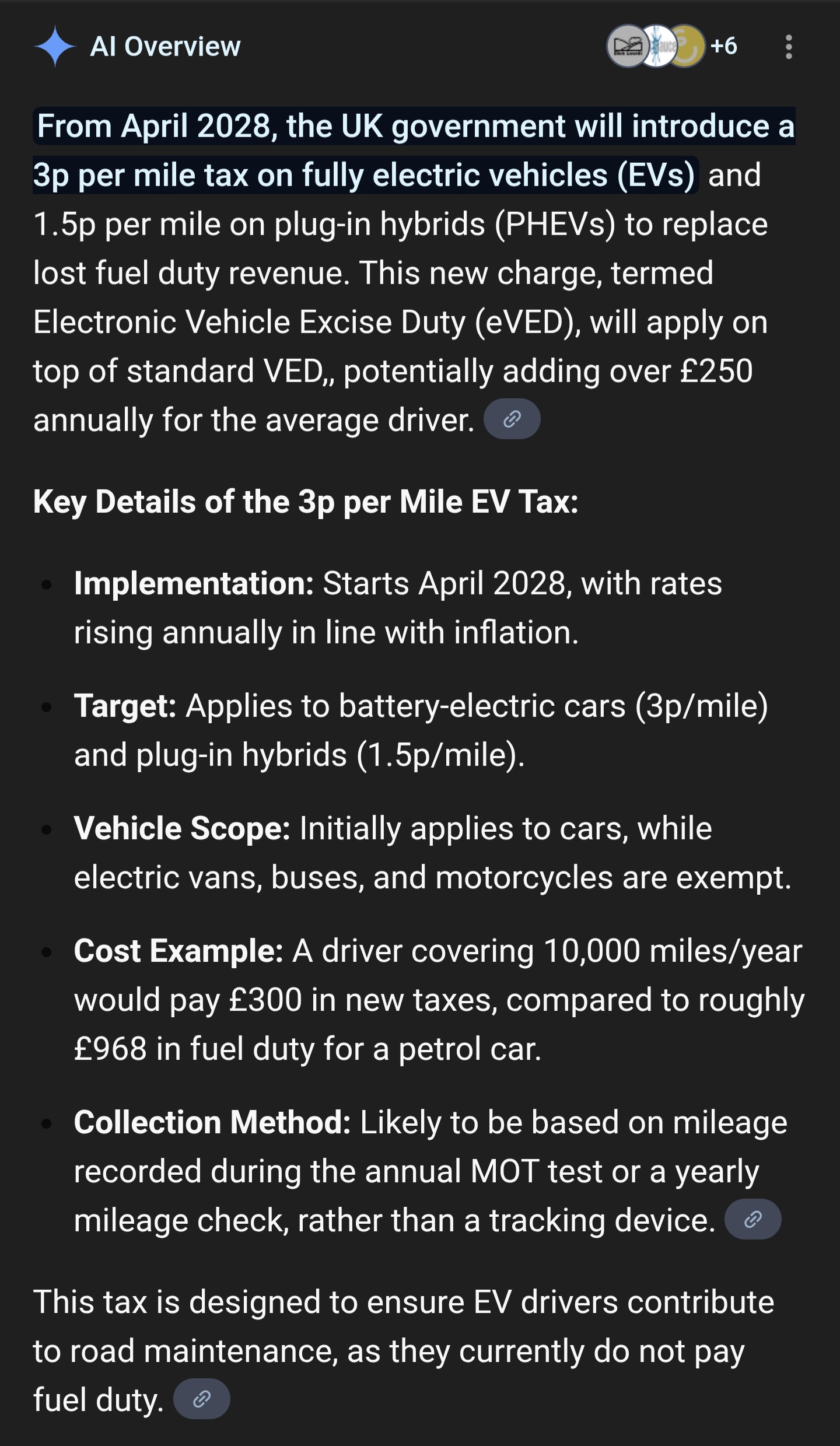Open the AI Overview three-dot menu
840x1446 pixels.
789,47
